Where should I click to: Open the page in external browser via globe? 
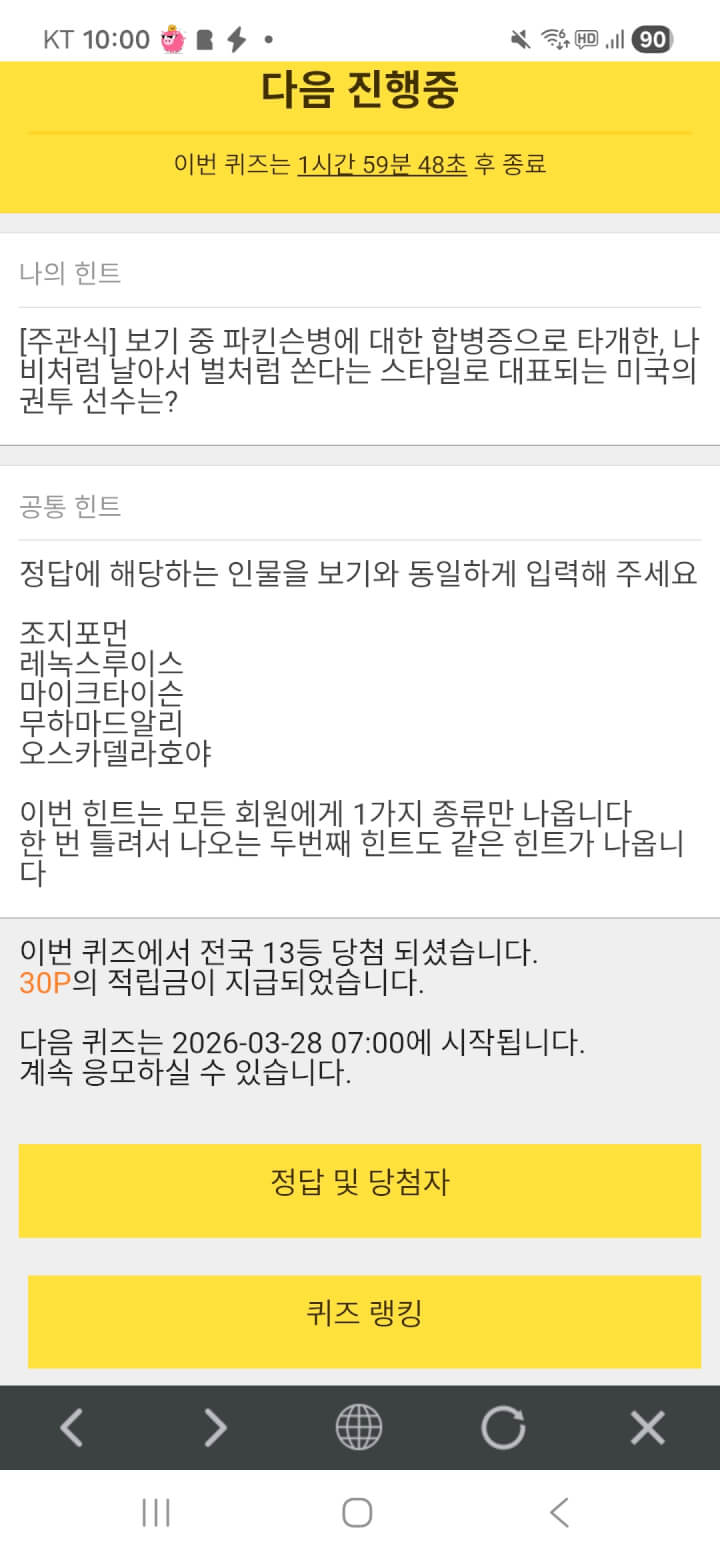point(359,1427)
